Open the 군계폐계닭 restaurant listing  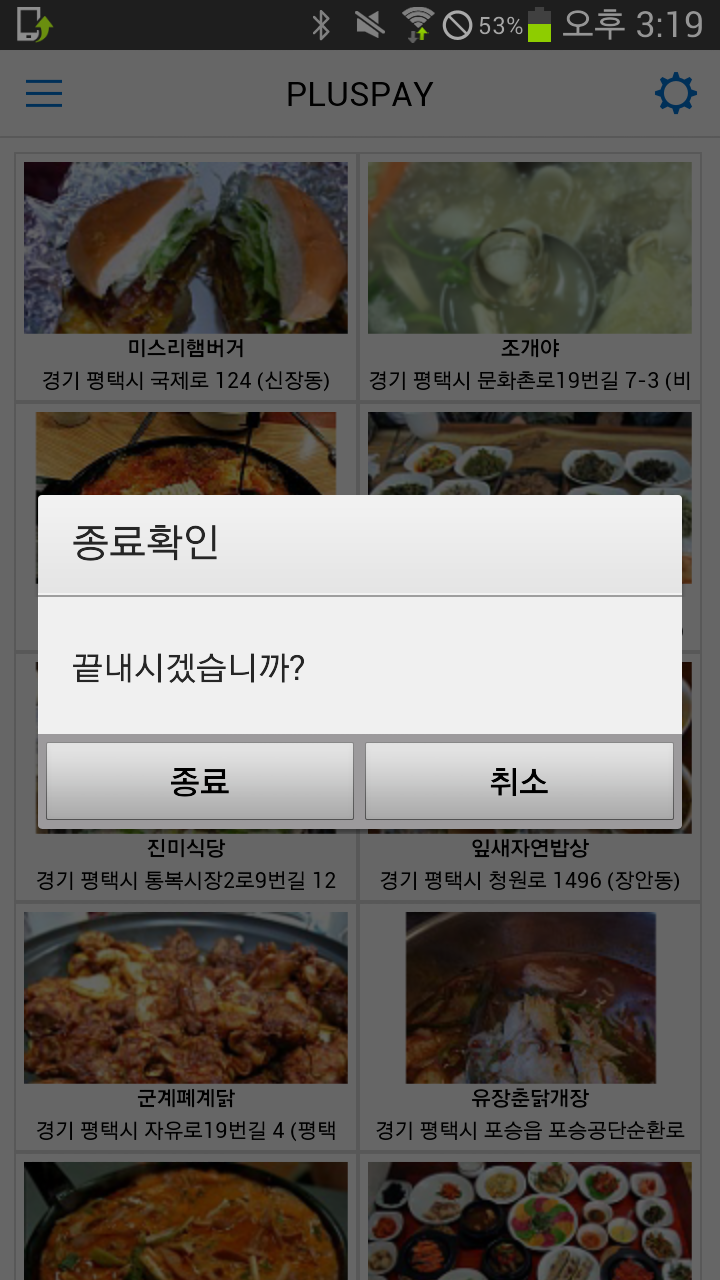click(185, 1000)
